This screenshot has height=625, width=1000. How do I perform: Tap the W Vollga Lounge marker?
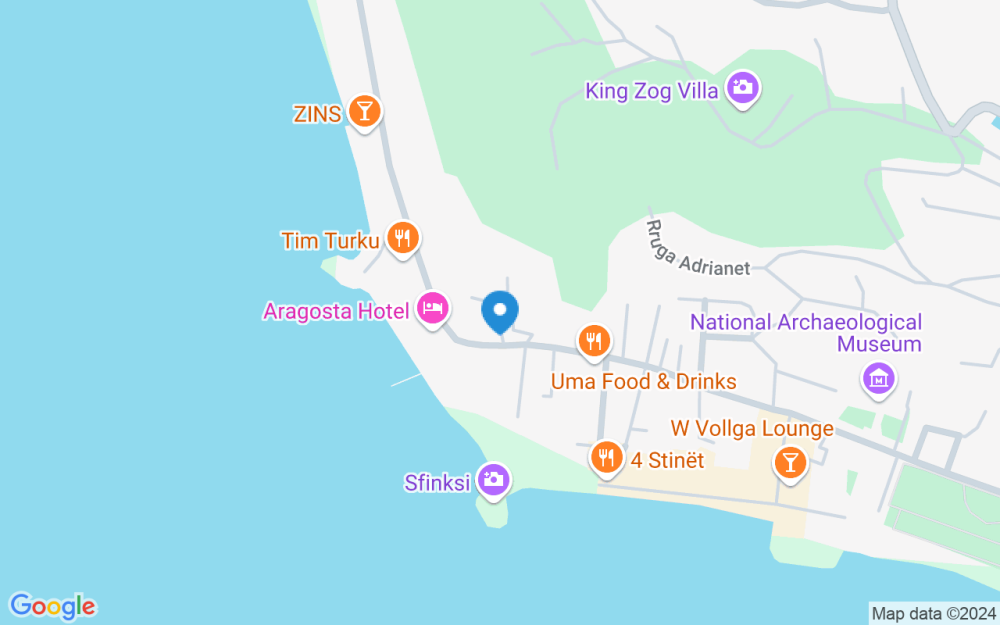click(790, 463)
